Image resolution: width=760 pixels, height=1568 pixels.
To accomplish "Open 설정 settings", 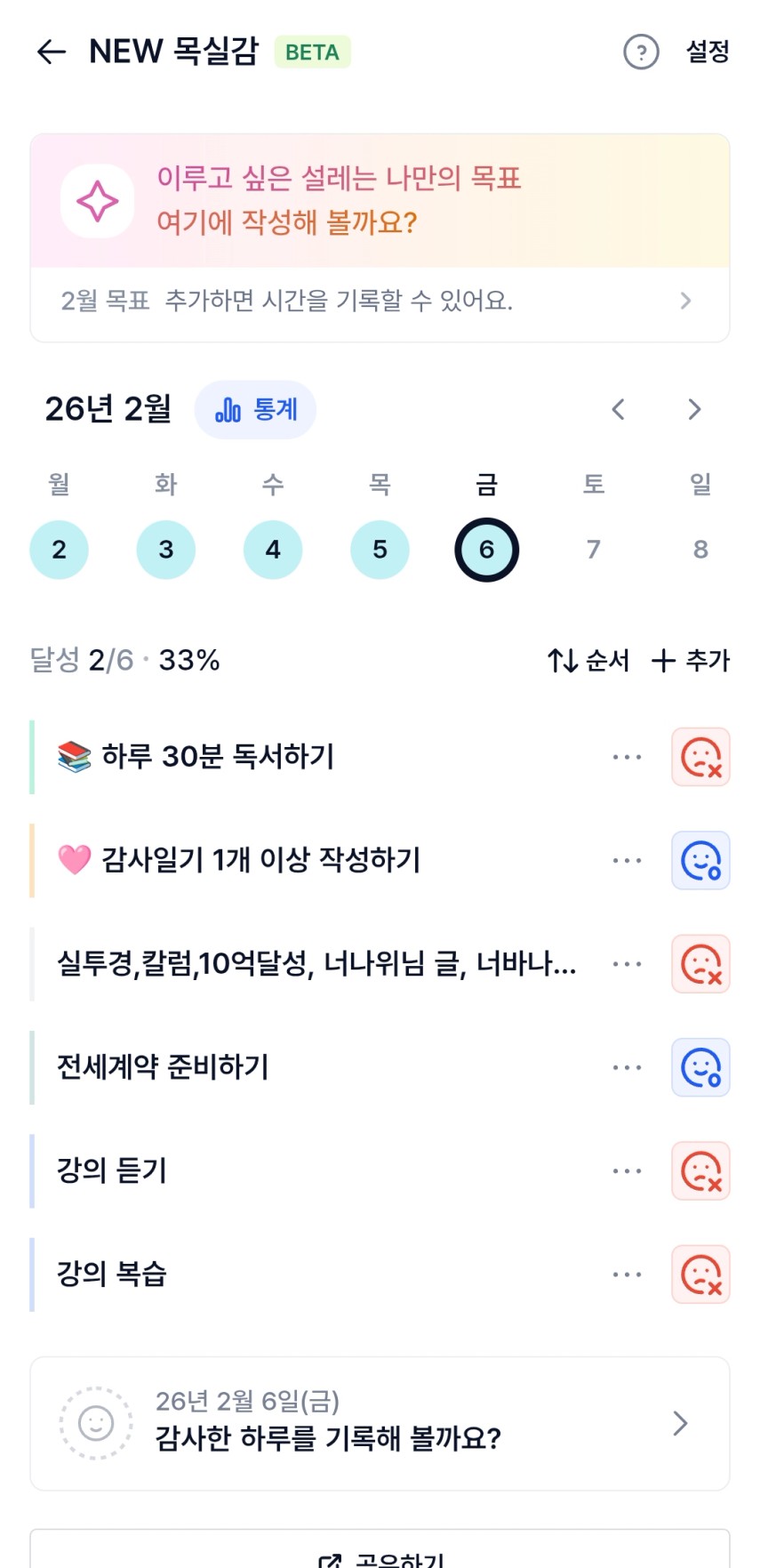I will (708, 52).
